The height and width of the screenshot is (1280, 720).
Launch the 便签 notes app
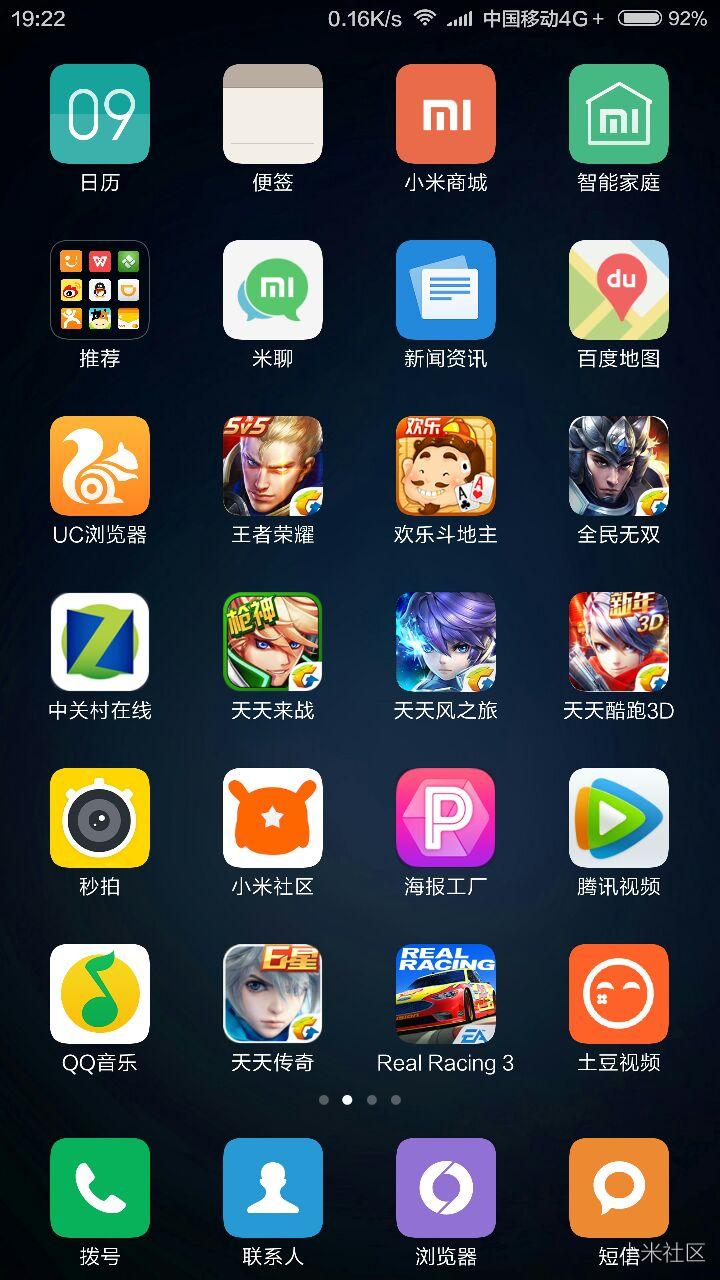(273, 114)
